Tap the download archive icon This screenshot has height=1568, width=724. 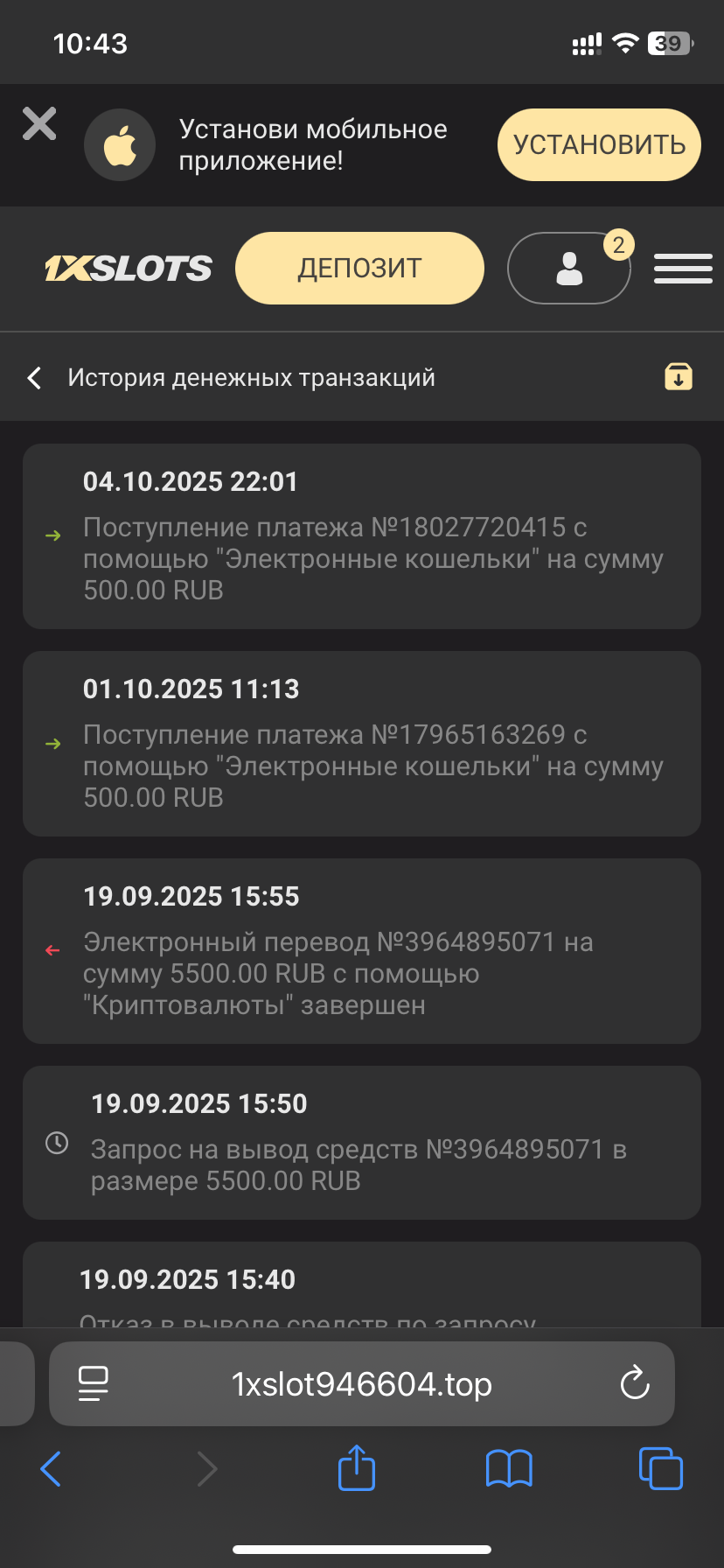(x=678, y=377)
